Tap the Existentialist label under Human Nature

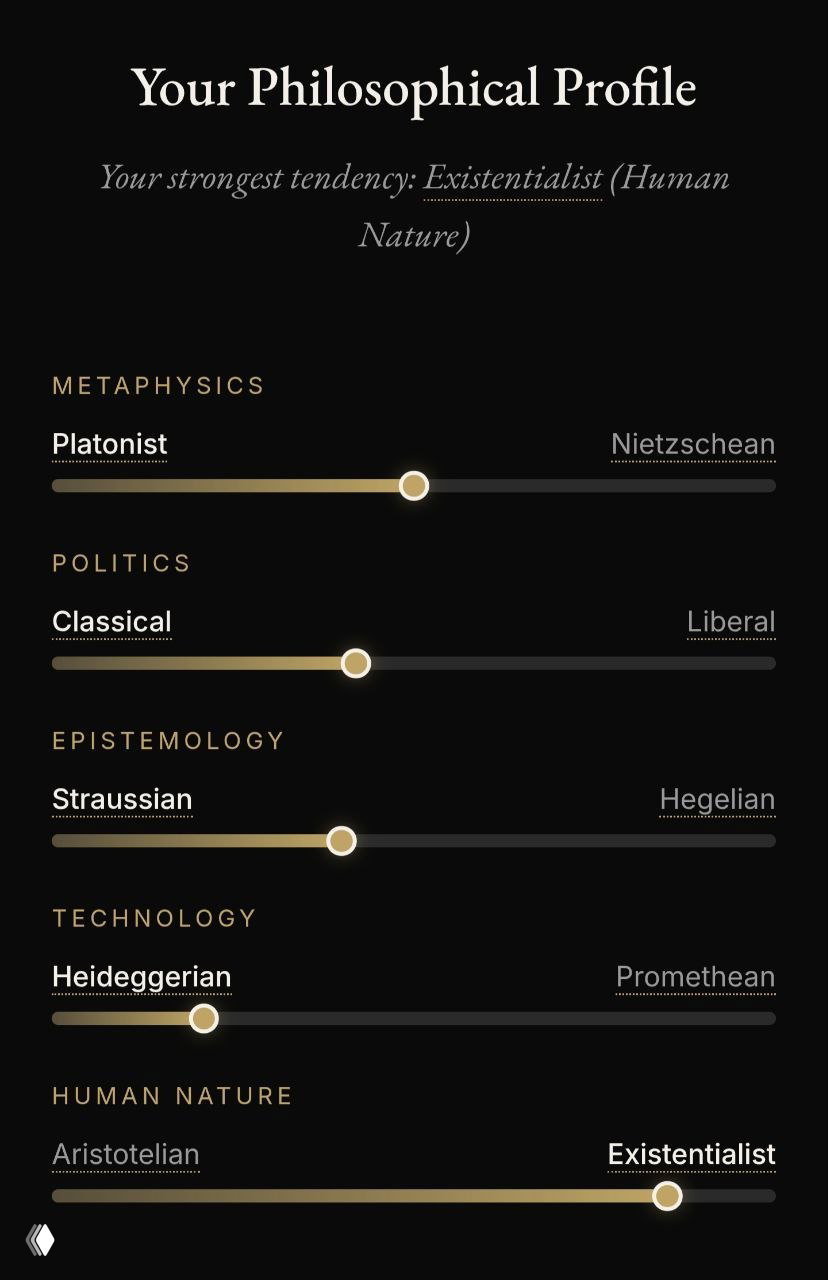691,1155
